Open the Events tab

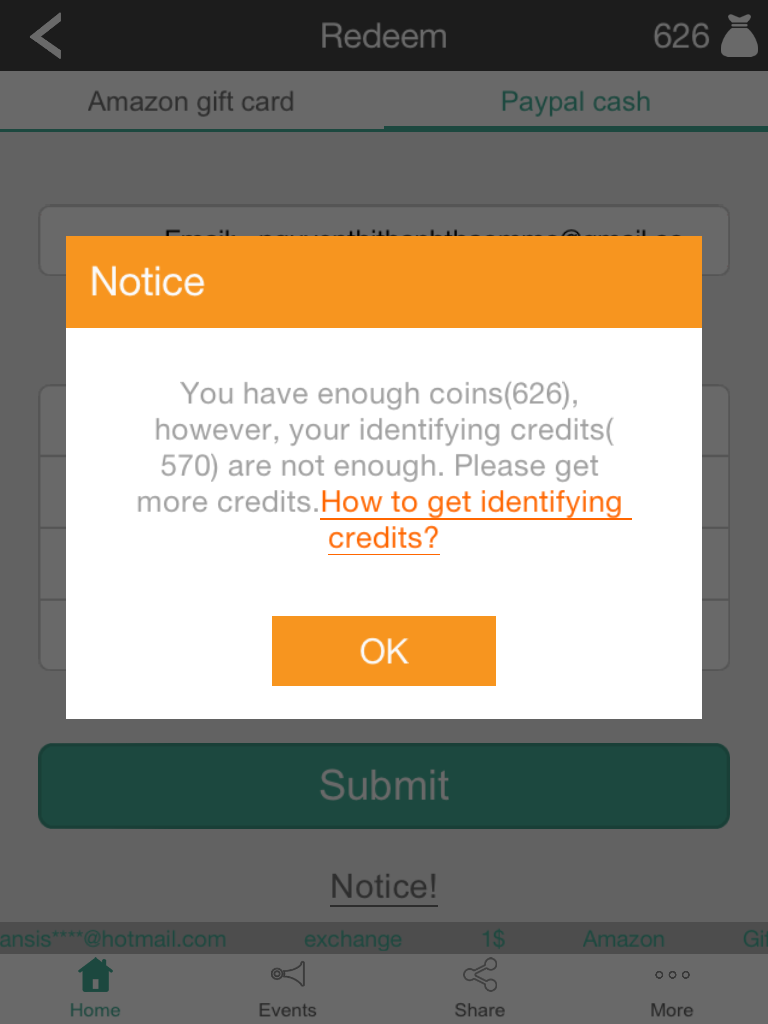point(287,988)
